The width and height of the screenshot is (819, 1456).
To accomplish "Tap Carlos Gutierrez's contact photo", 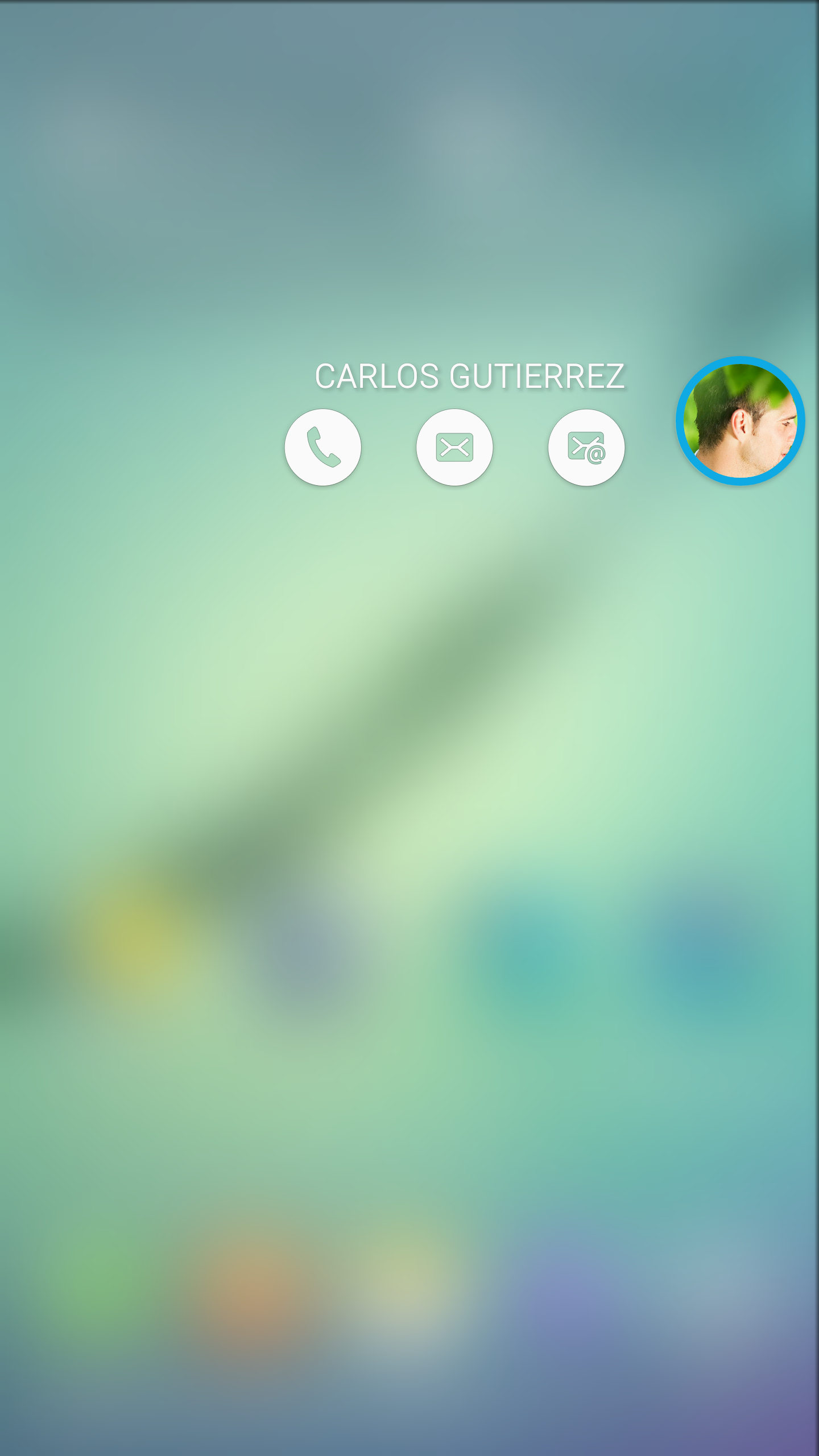I will coord(740,421).
